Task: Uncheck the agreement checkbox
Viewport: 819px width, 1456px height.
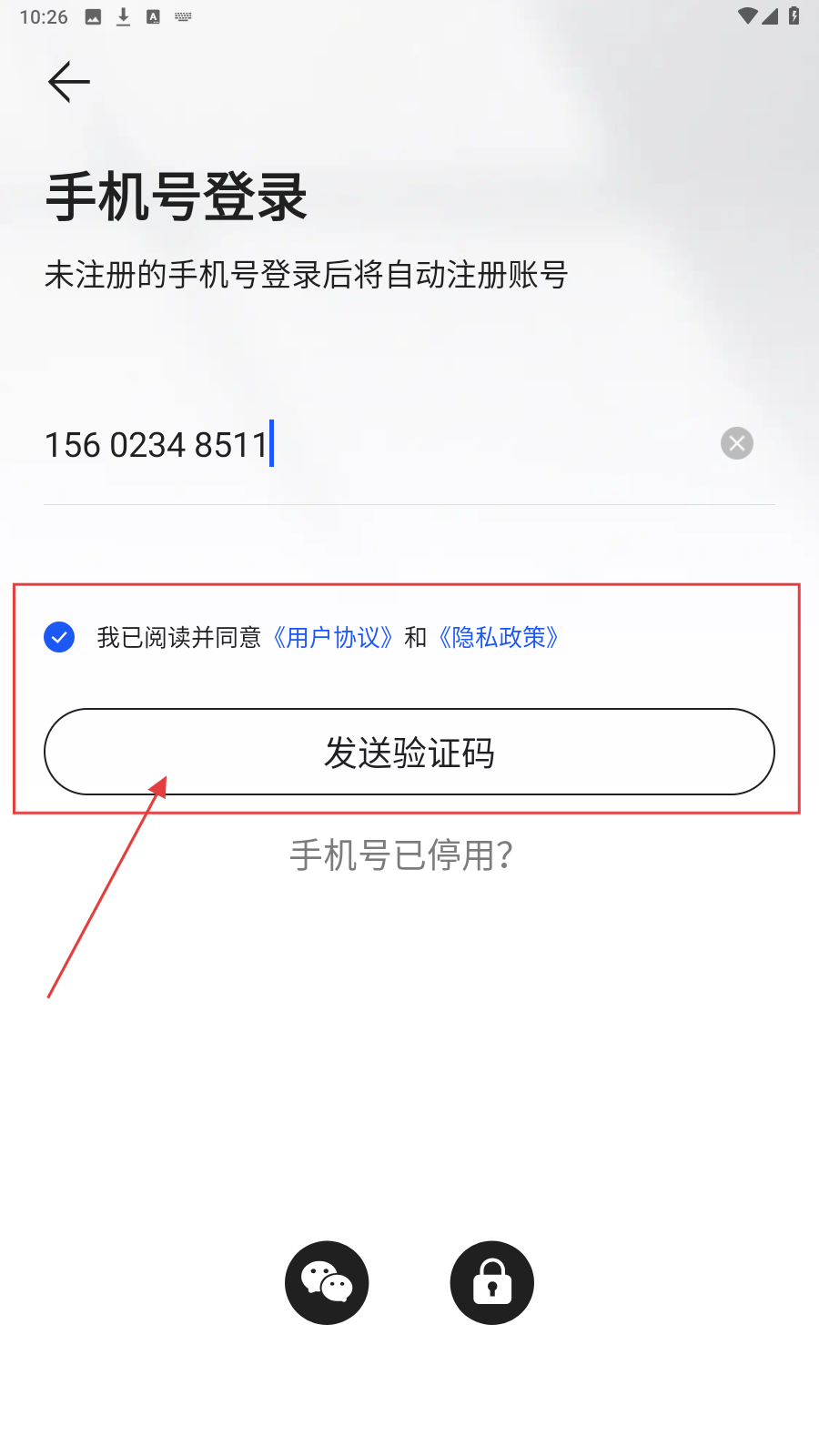Action: pyautogui.click(x=59, y=637)
